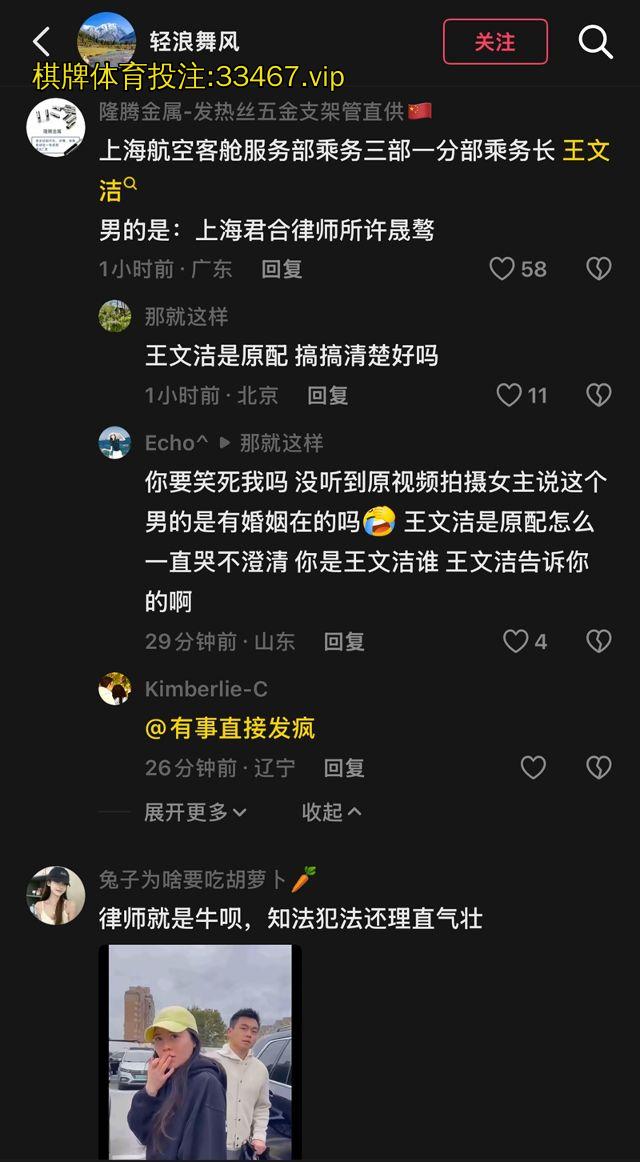Dislike Echo^'s reply
Image resolution: width=640 pixels, height=1162 pixels.
pyautogui.click(x=598, y=642)
